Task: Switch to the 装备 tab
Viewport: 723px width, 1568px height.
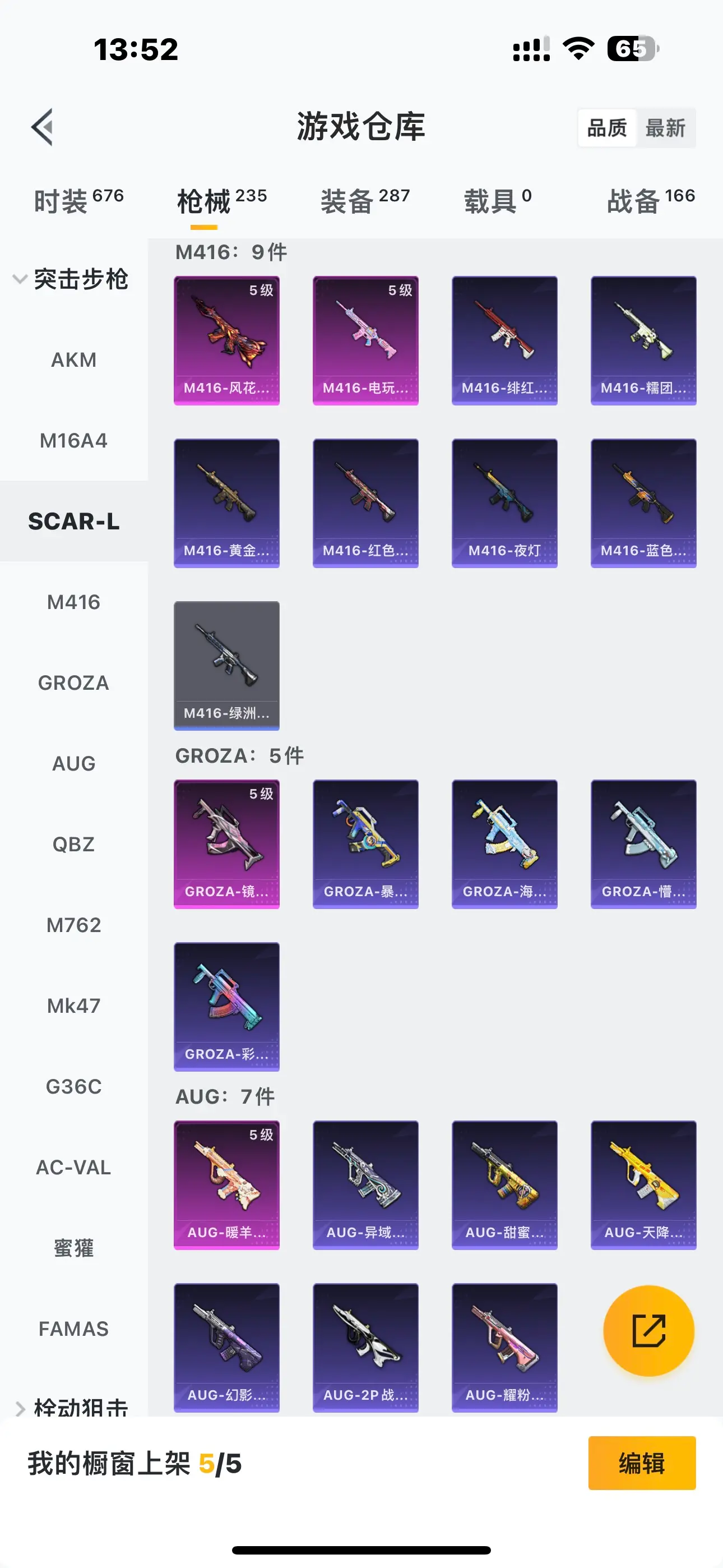Action: pos(364,200)
